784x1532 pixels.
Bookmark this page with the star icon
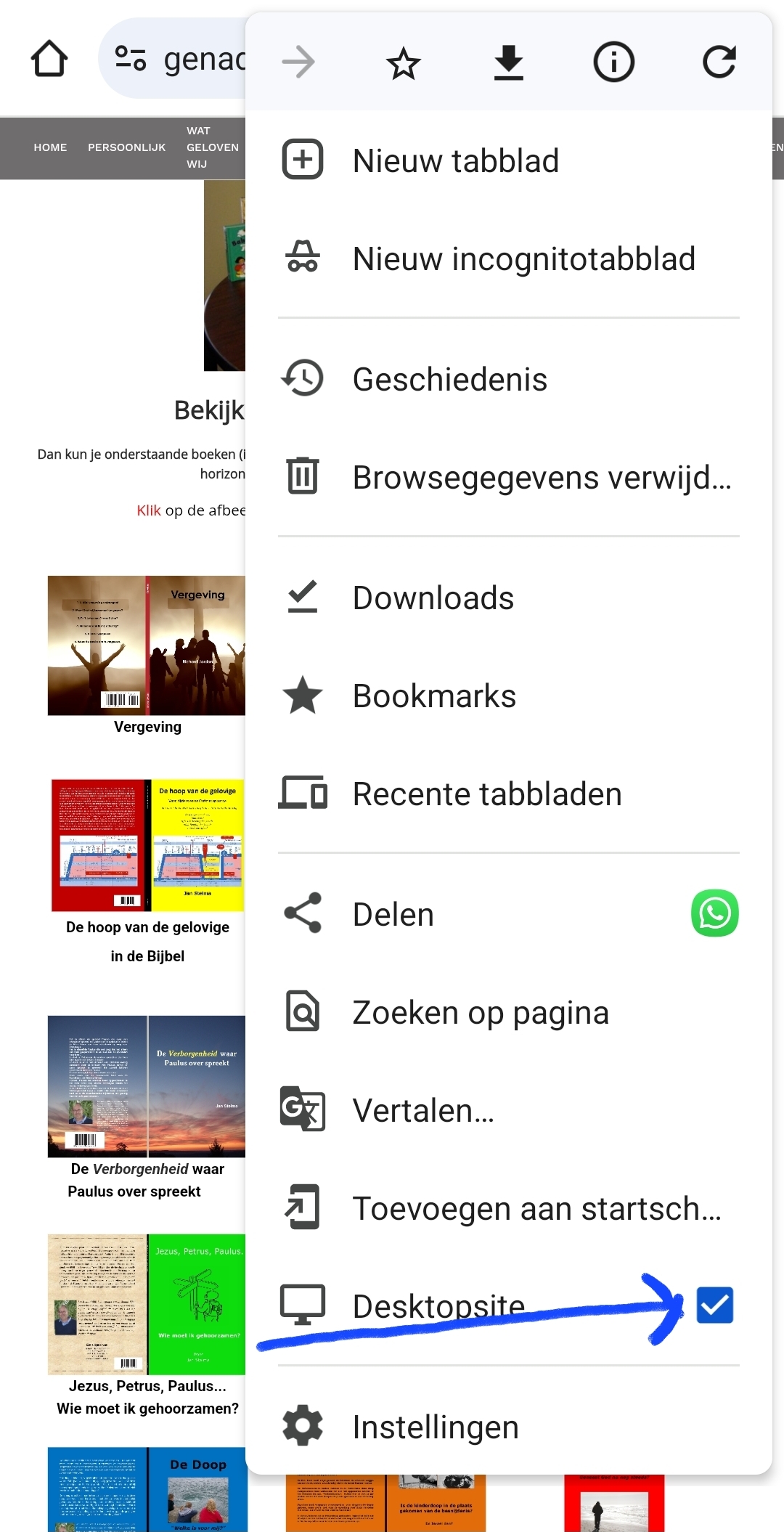pyautogui.click(x=403, y=63)
